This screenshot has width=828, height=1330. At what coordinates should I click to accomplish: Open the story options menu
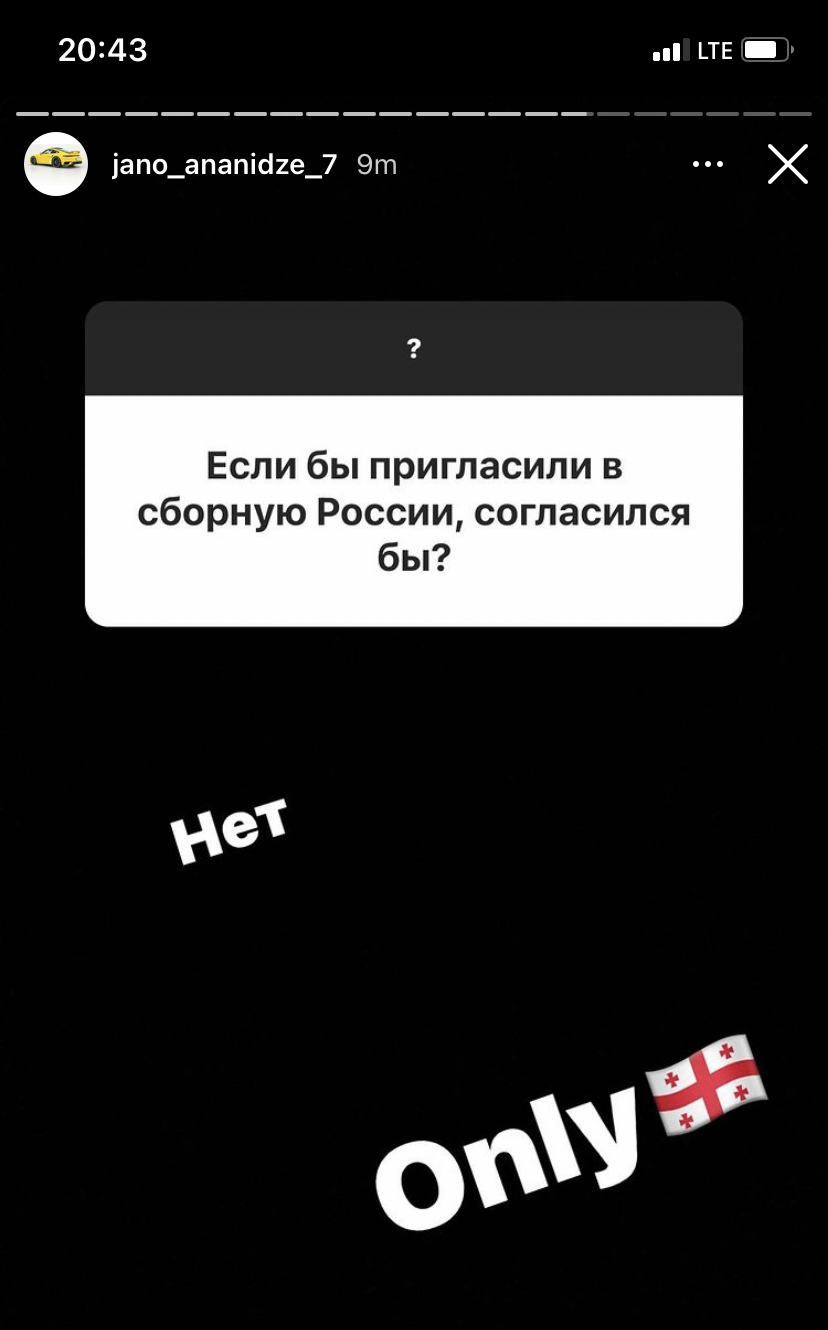coord(708,164)
